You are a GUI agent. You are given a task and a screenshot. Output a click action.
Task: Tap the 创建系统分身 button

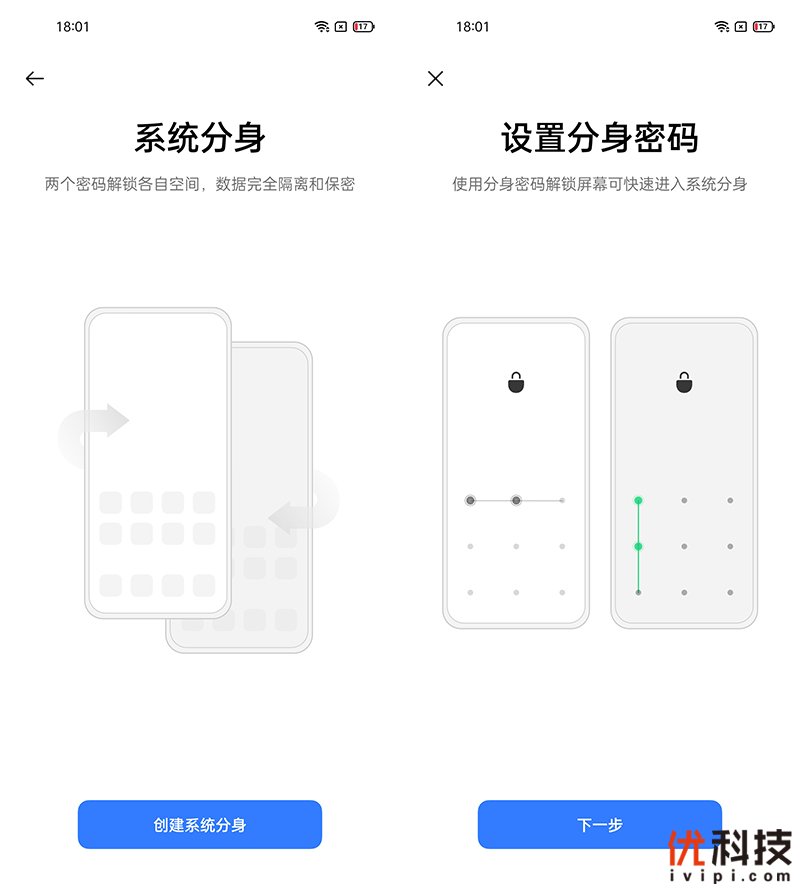coord(200,824)
